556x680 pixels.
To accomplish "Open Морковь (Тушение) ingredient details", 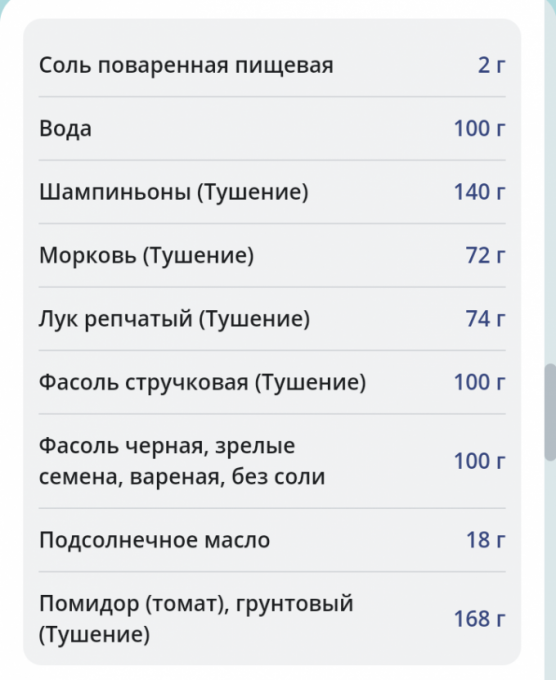I will click(272, 255).
